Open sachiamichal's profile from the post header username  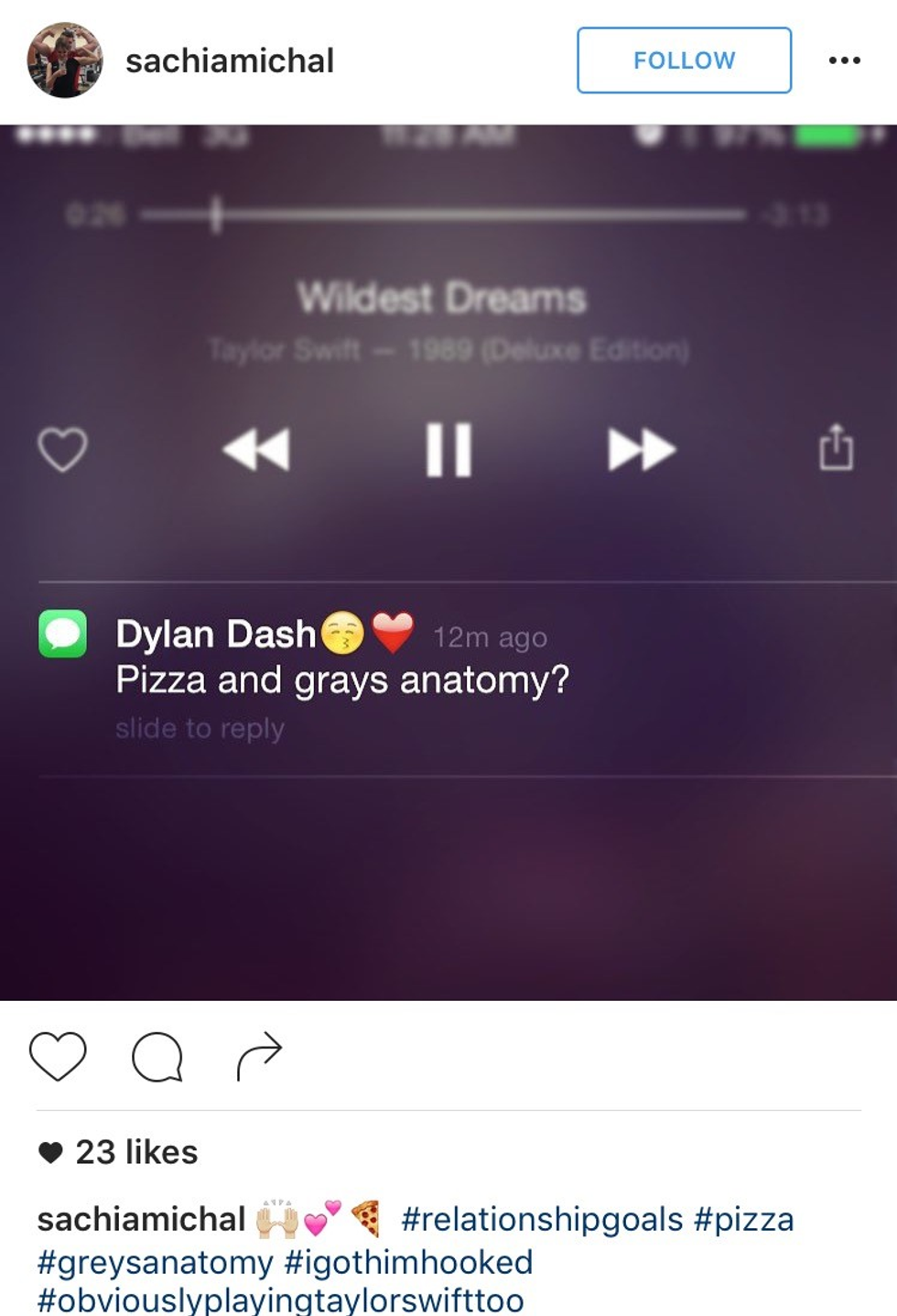click(230, 61)
